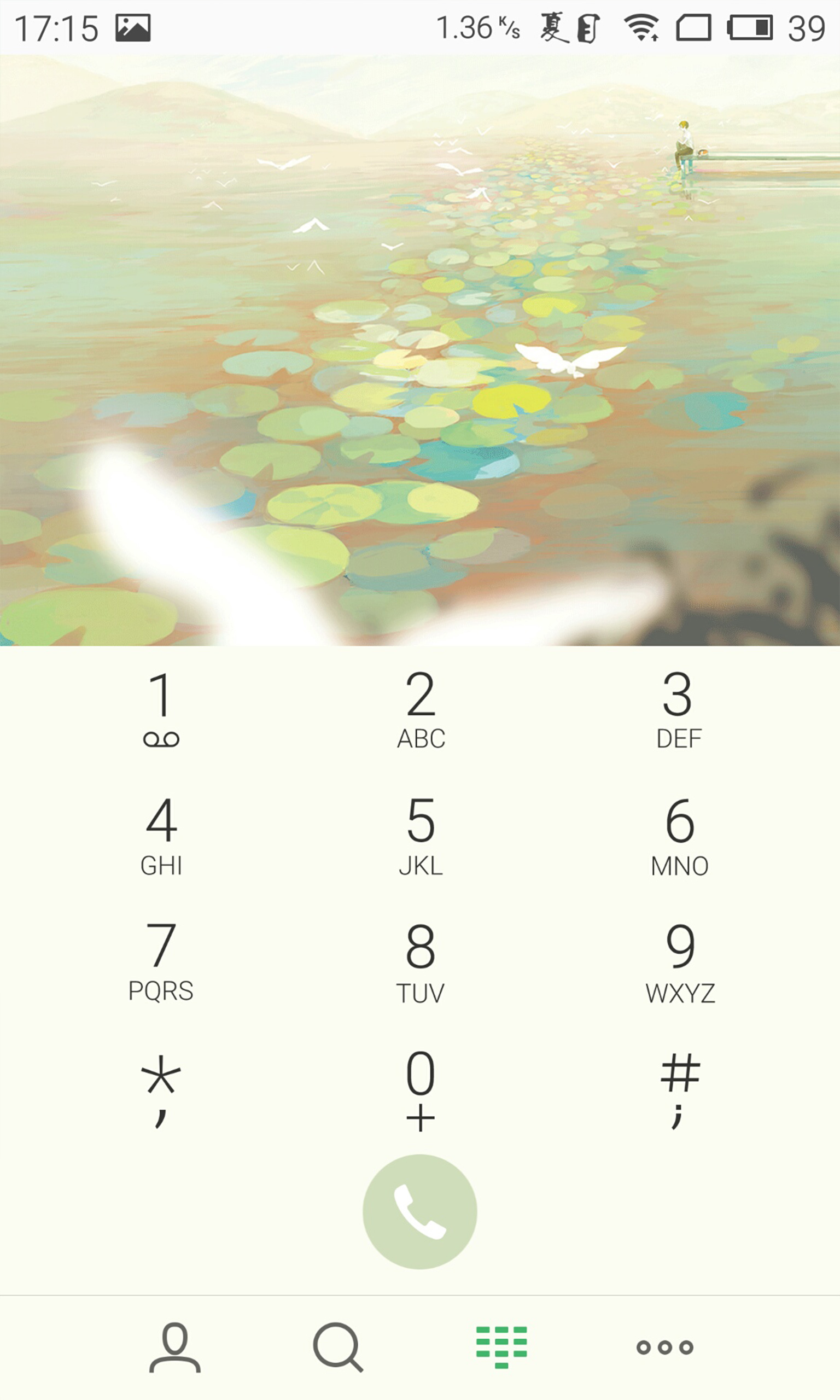Enter the star key

(161, 1090)
